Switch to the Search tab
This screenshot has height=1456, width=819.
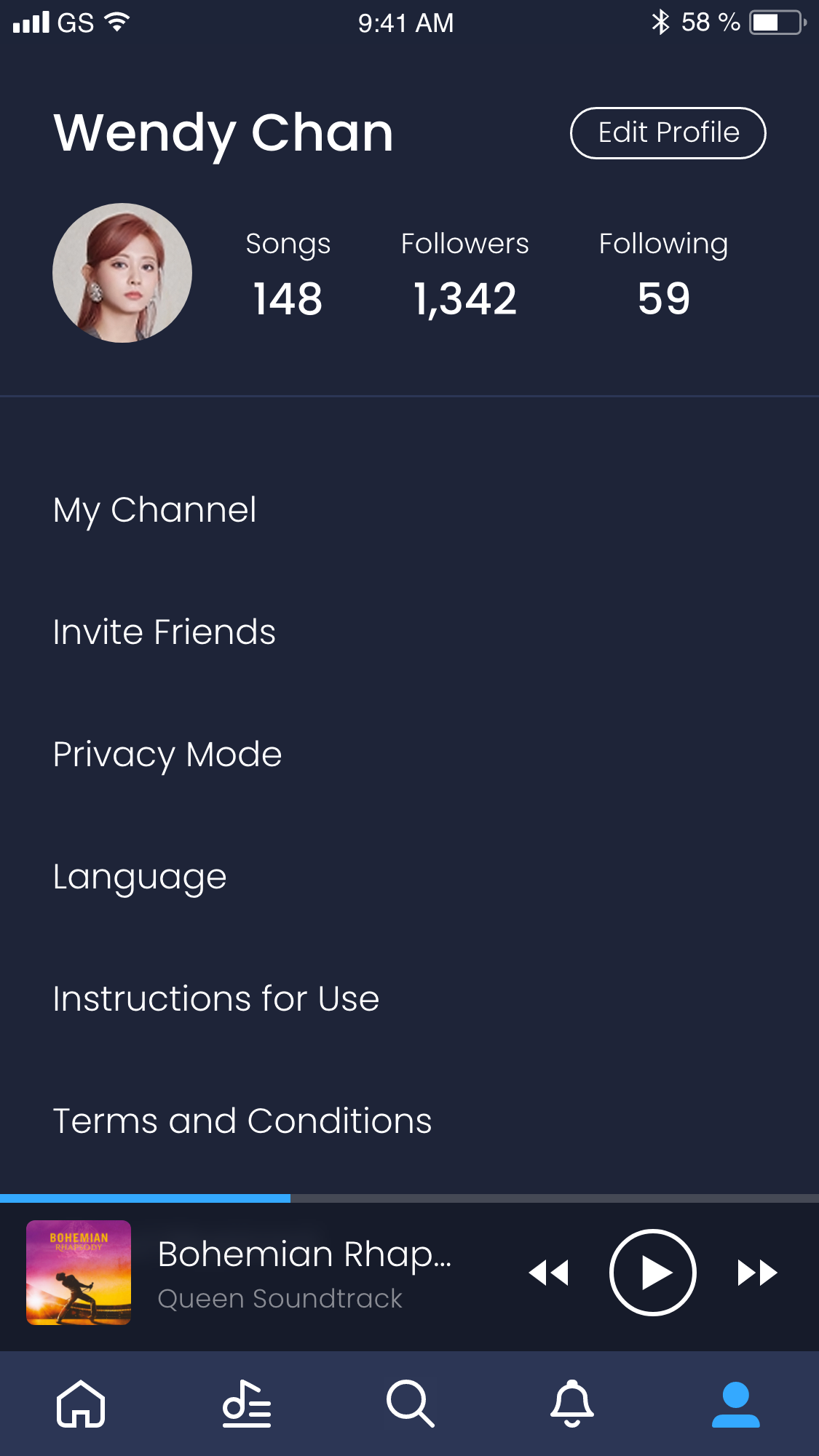411,1404
